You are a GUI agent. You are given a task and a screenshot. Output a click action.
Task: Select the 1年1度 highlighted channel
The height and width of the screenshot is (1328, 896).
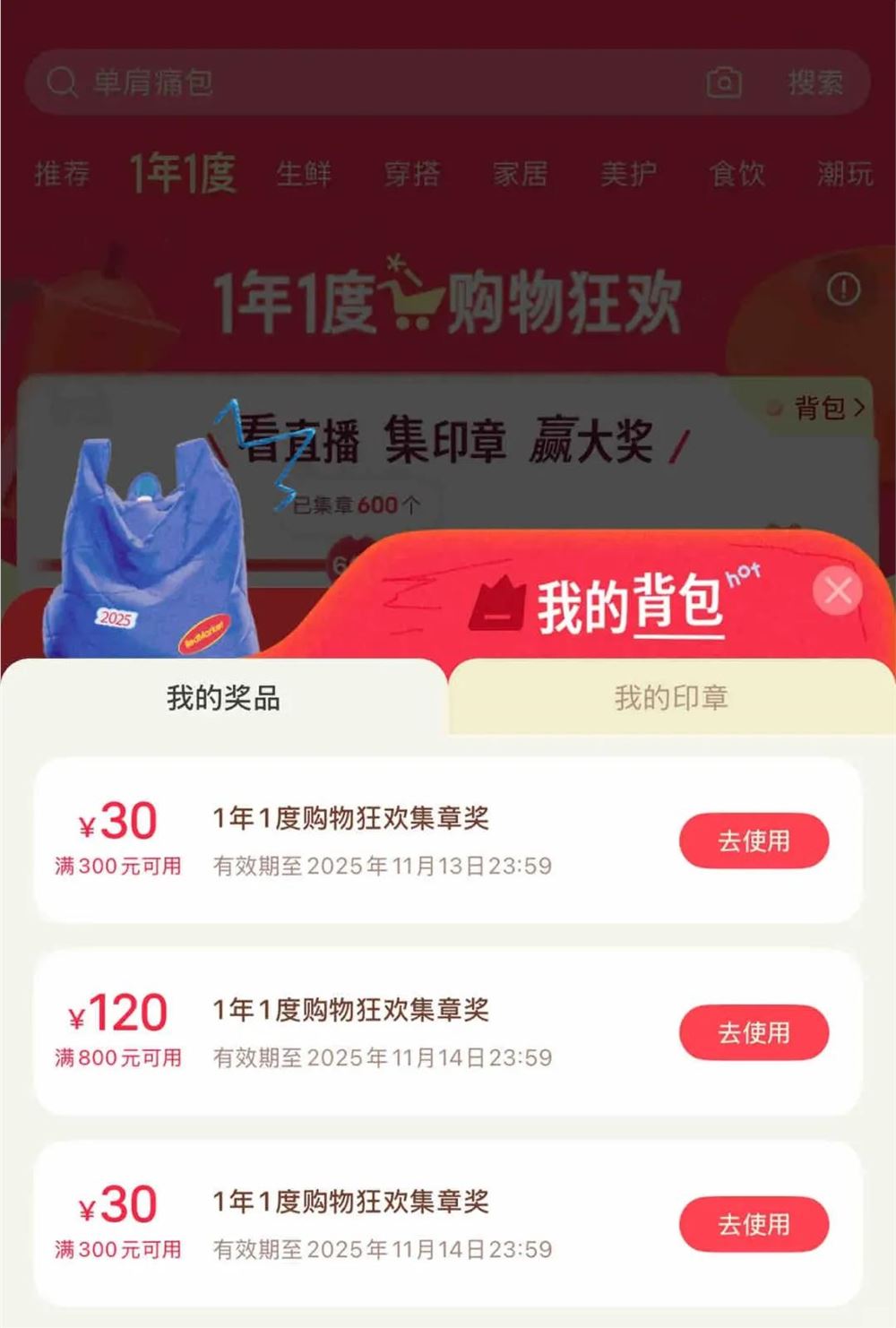click(184, 171)
